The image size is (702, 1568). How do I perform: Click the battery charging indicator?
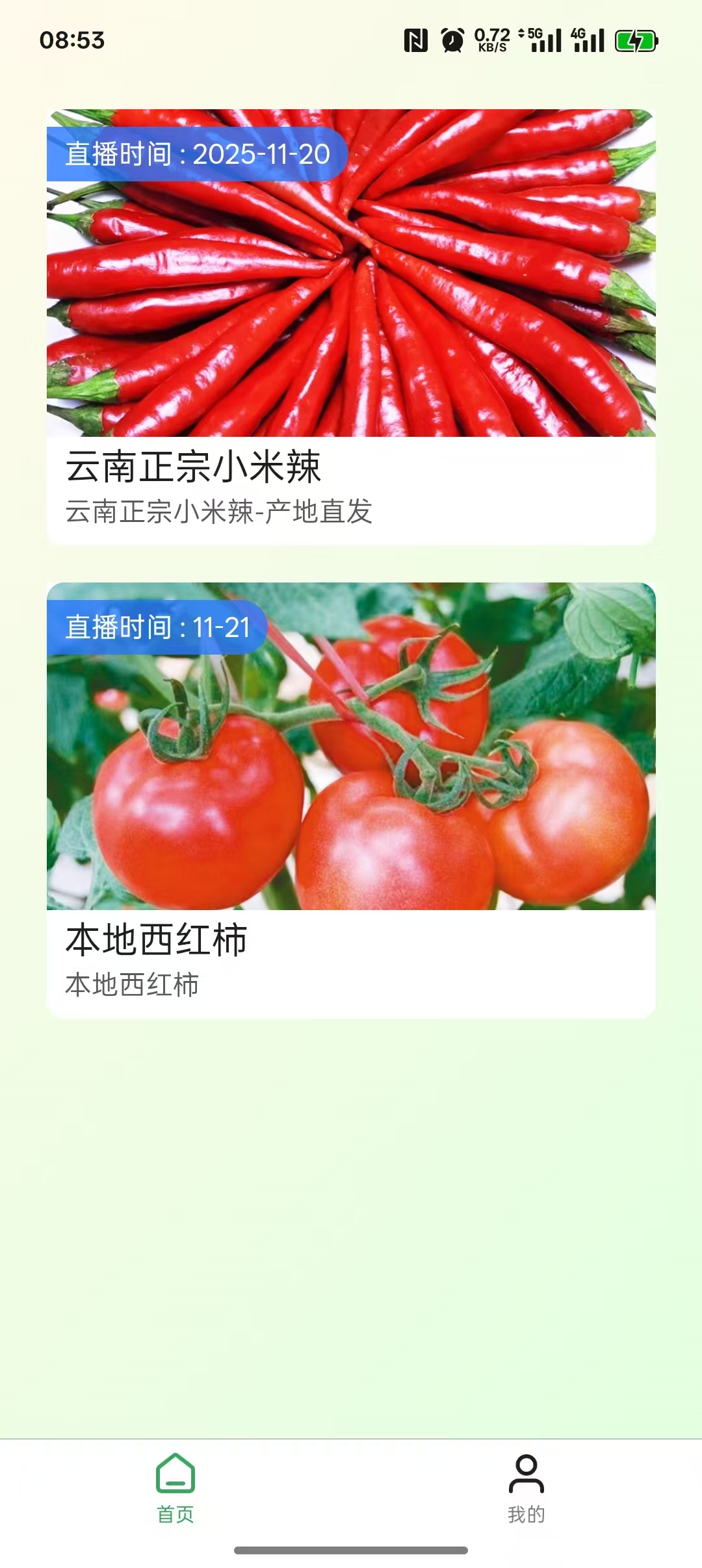633,40
